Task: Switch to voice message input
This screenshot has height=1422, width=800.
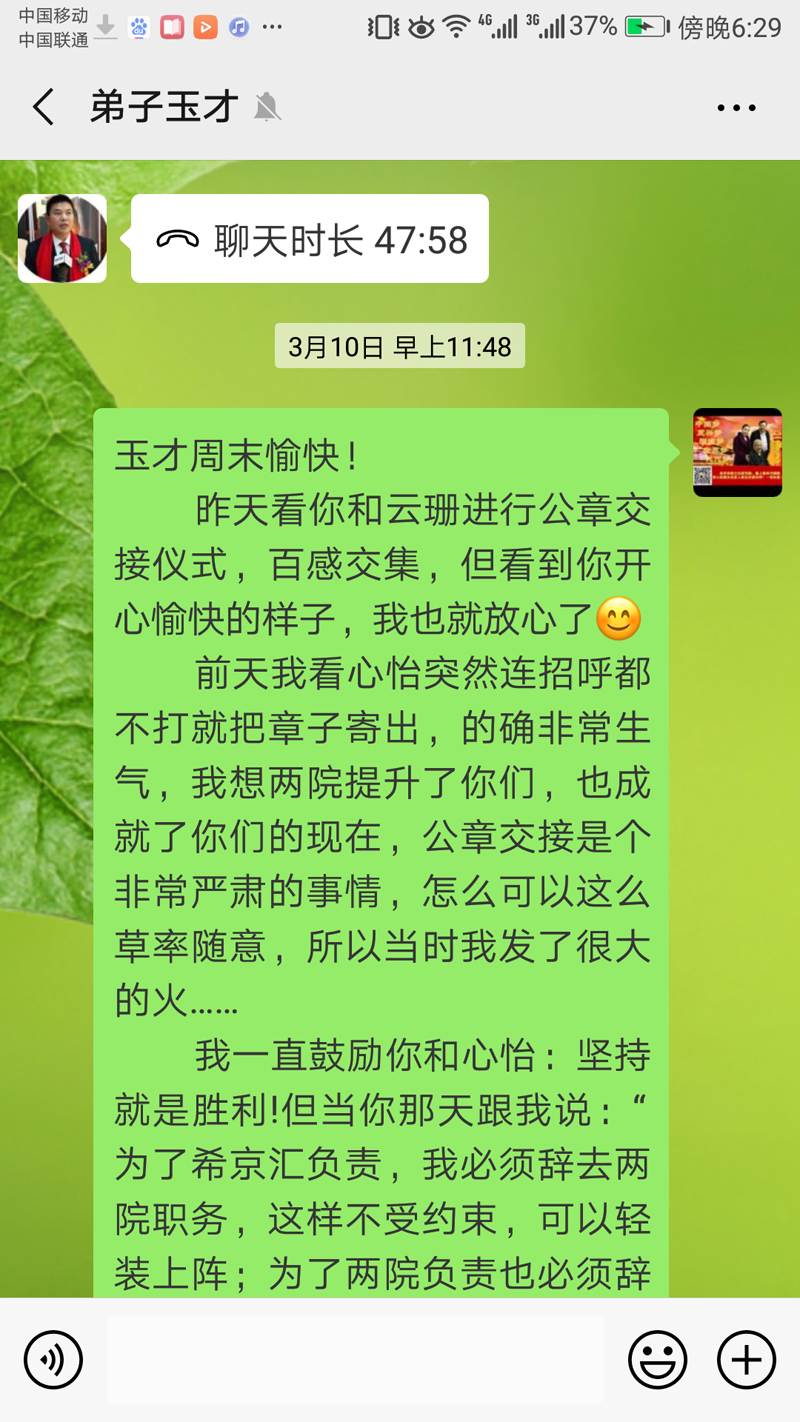Action: tap(53, 1360)
